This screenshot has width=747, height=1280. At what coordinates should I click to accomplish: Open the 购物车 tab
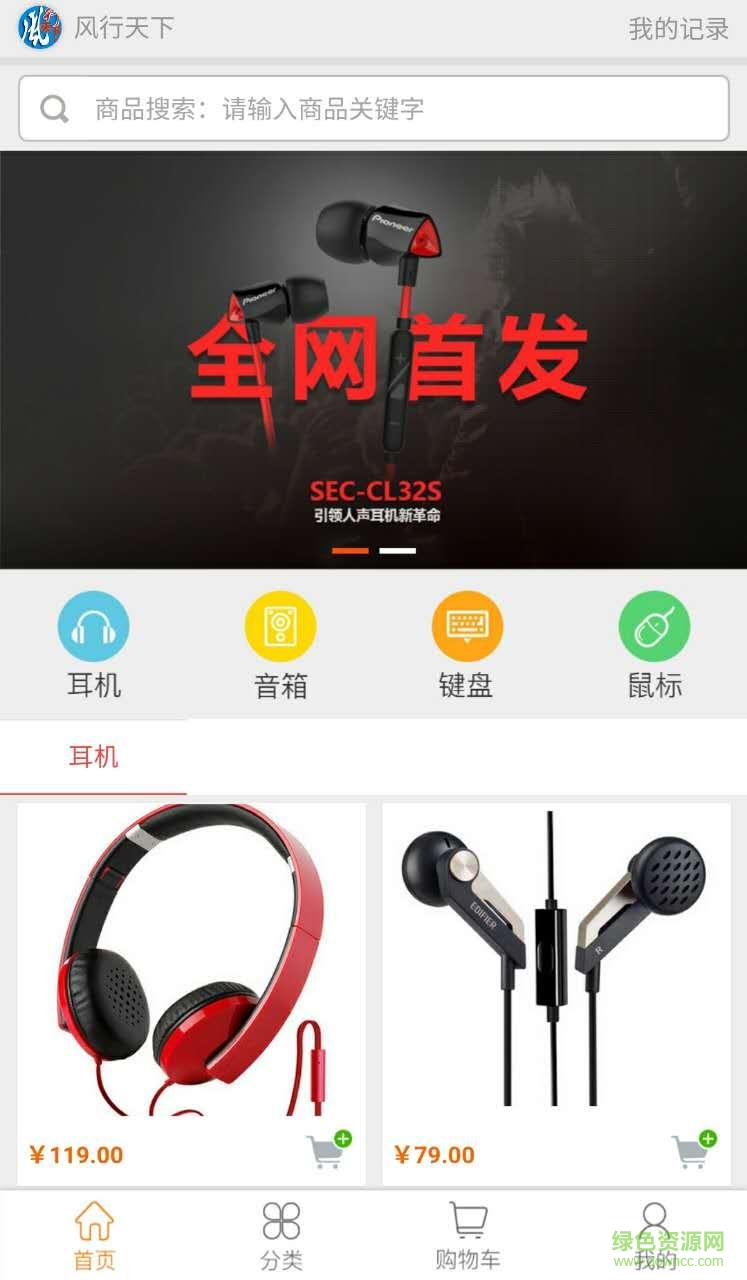pos(467,1236)
